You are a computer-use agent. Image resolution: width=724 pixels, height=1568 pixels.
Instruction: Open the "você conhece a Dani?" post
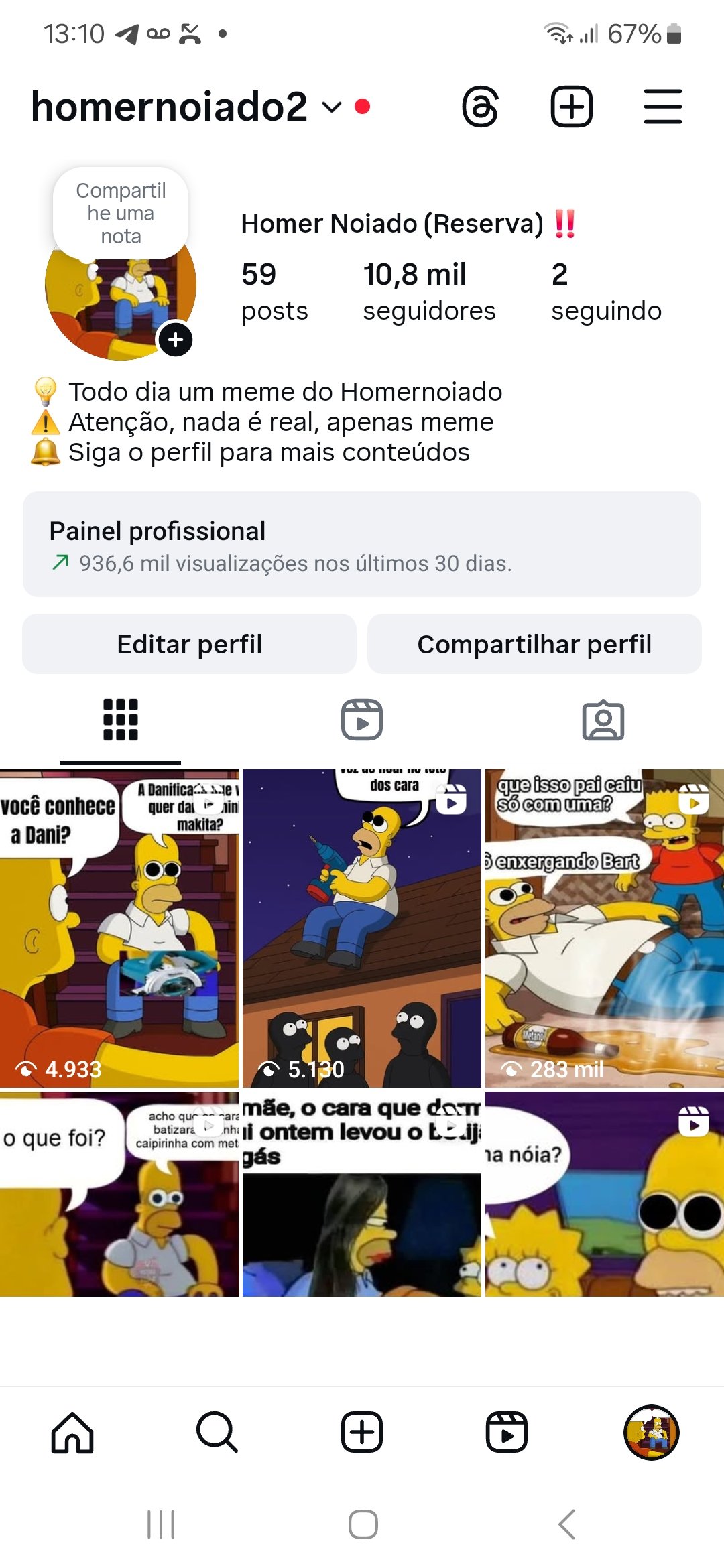119,928
